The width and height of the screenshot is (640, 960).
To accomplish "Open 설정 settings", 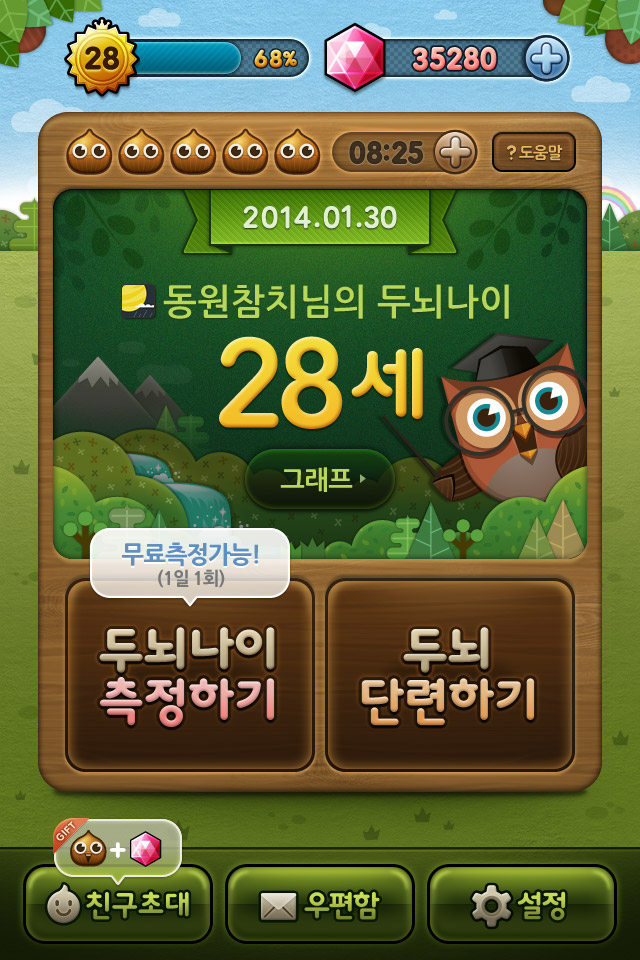I will [x=521, y=905].
